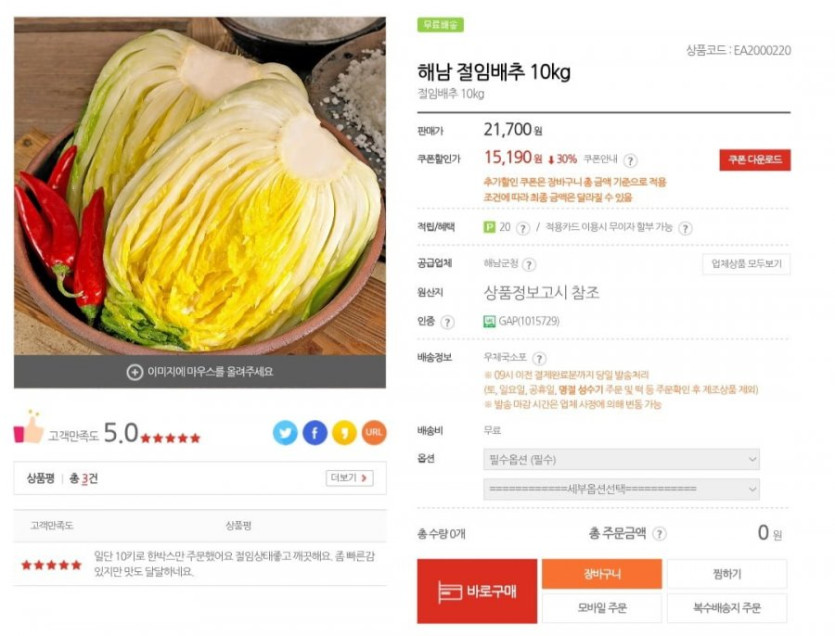Open the 세부옵션선택 dropdown
The width and height of the screenshot is (835, 636).
pos(621,490)
